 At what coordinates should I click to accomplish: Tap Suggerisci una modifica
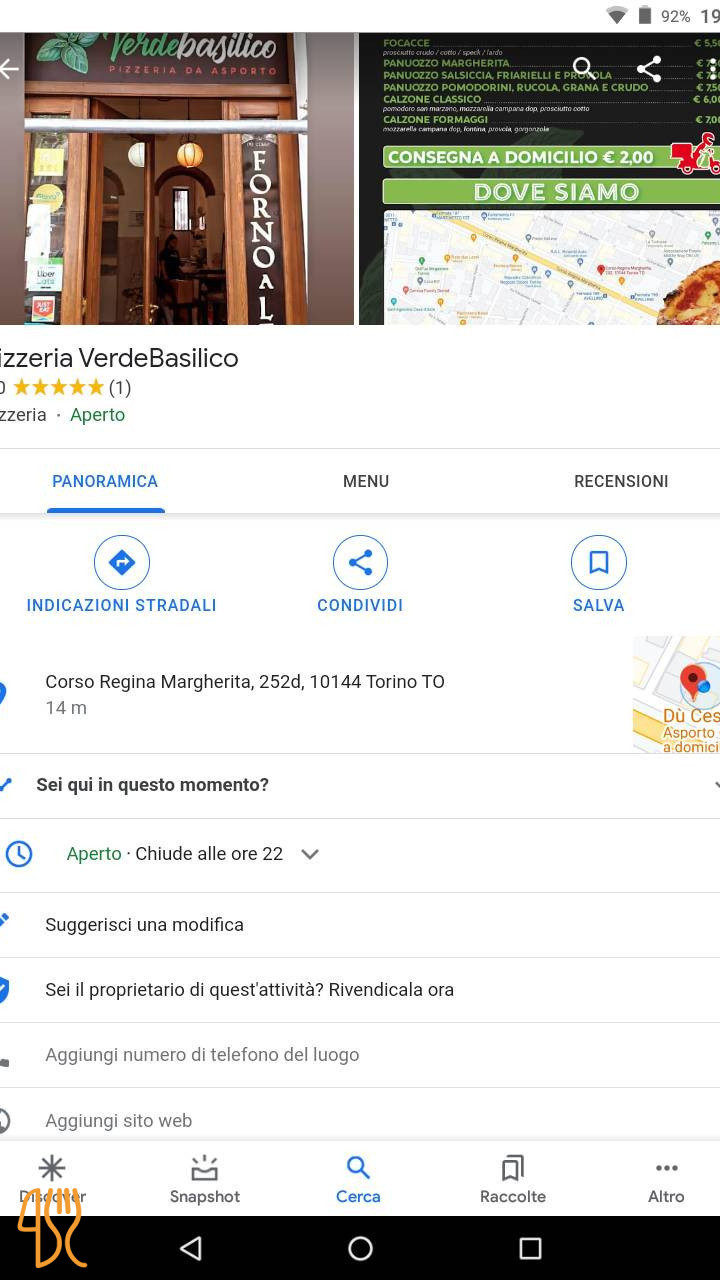(144, 925)
